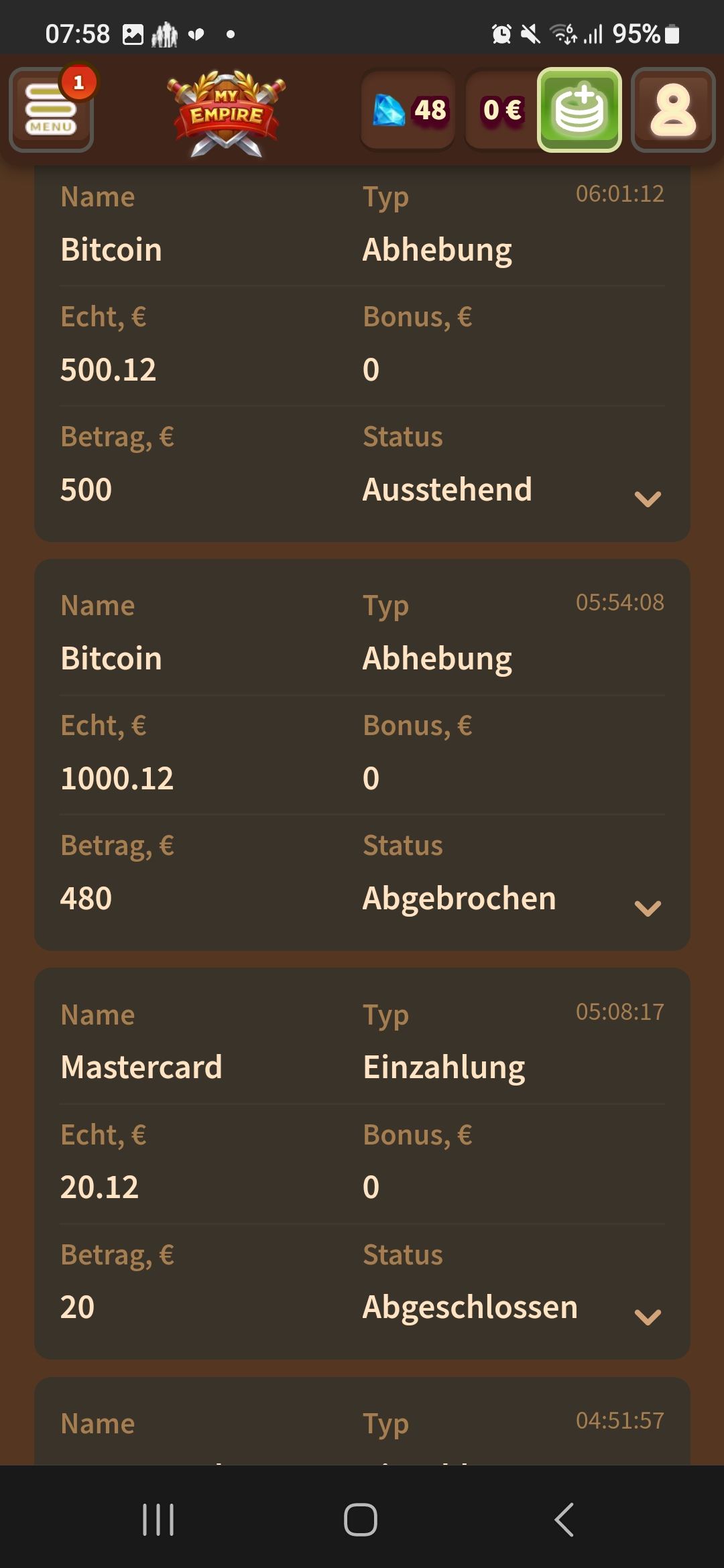Viewport: 724px width, 1568px height.
Task: Open the menu button with notification badge
Action: tap(51, 110)
